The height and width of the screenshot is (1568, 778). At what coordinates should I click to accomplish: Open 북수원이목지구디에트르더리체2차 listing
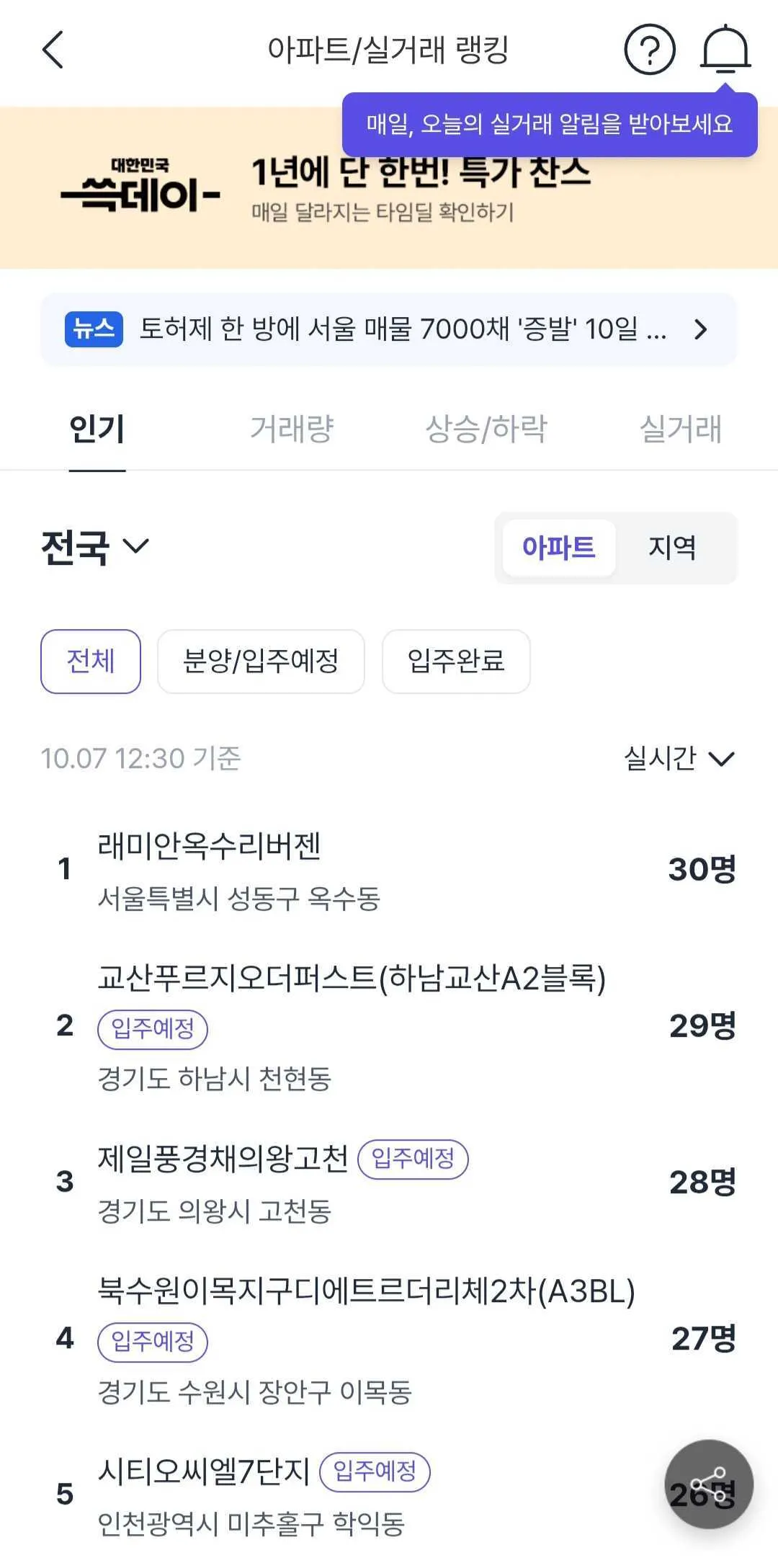coord(366,1291)
